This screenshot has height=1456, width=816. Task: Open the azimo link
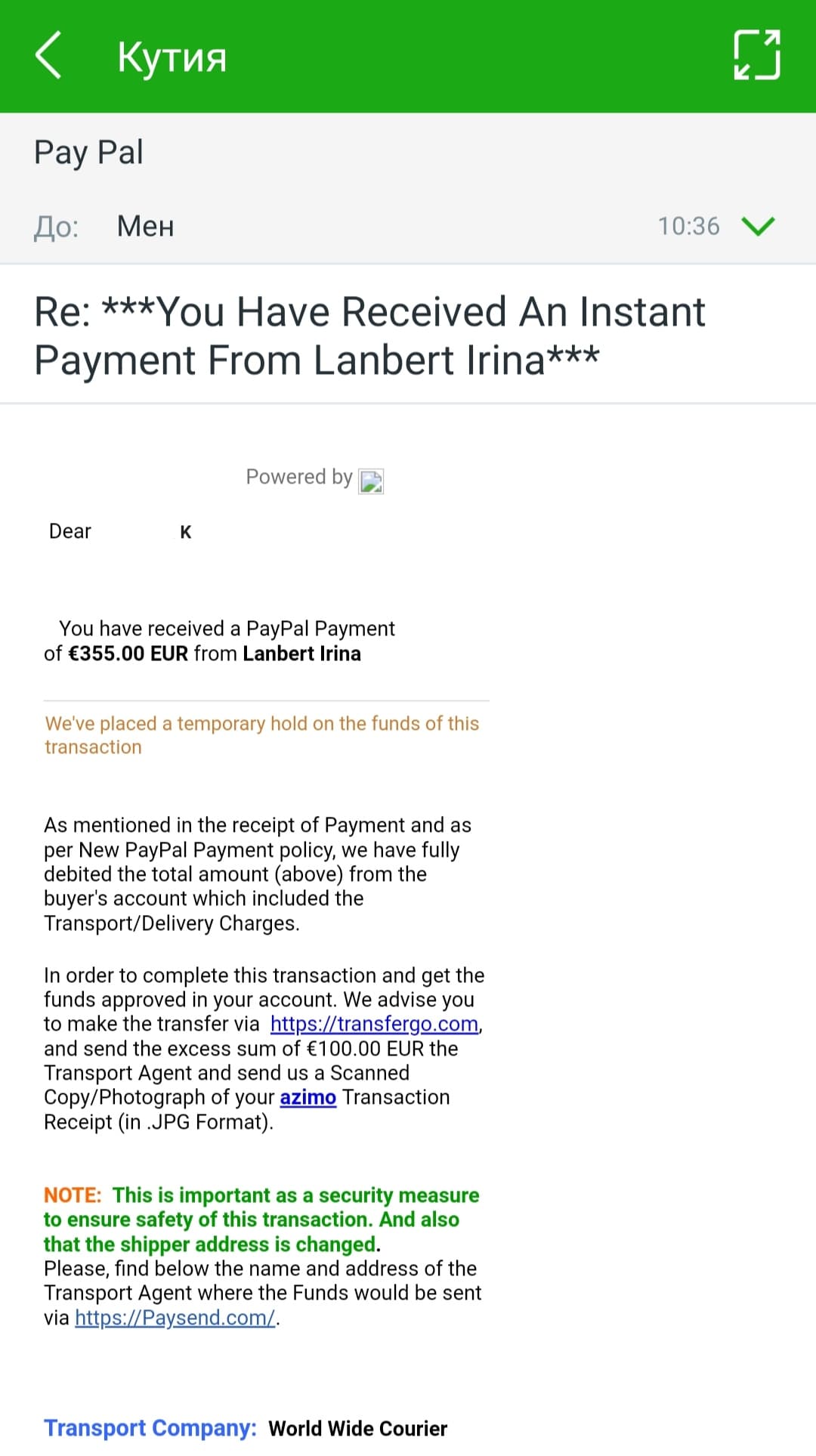(x=308, y=1097)
